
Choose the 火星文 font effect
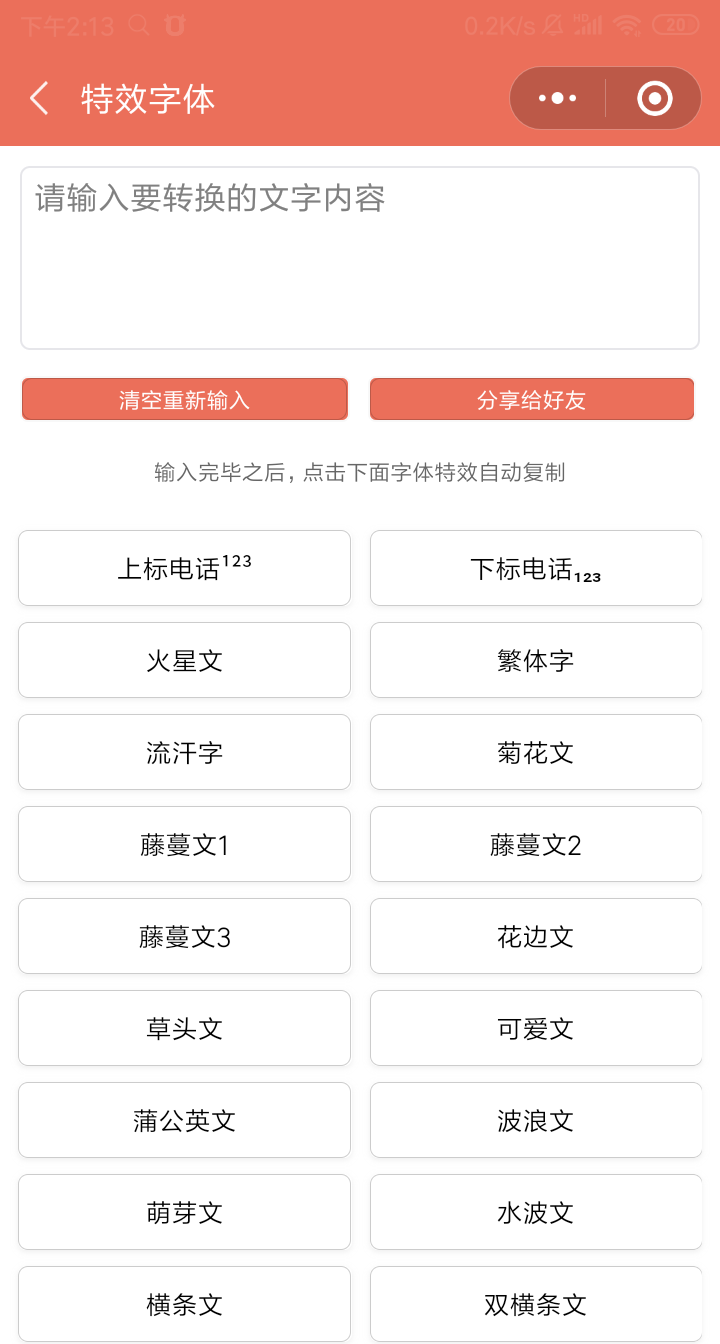click(x=185, y=660)
